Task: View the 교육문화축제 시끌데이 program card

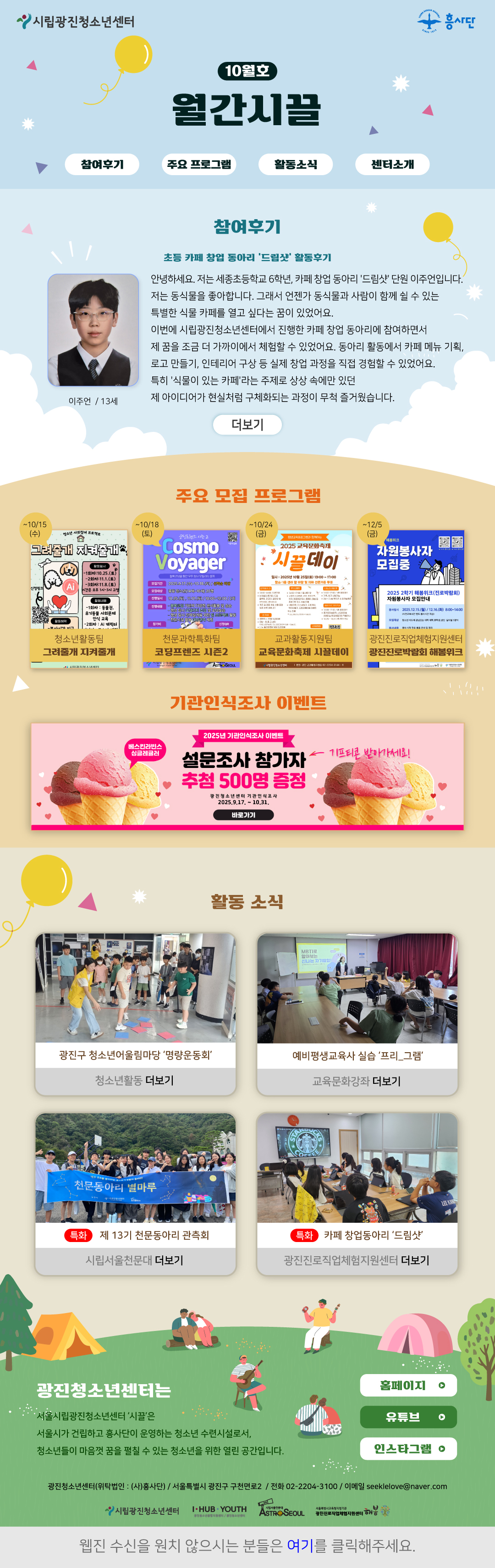Action: pyautogui.click(x=303, y=599)
